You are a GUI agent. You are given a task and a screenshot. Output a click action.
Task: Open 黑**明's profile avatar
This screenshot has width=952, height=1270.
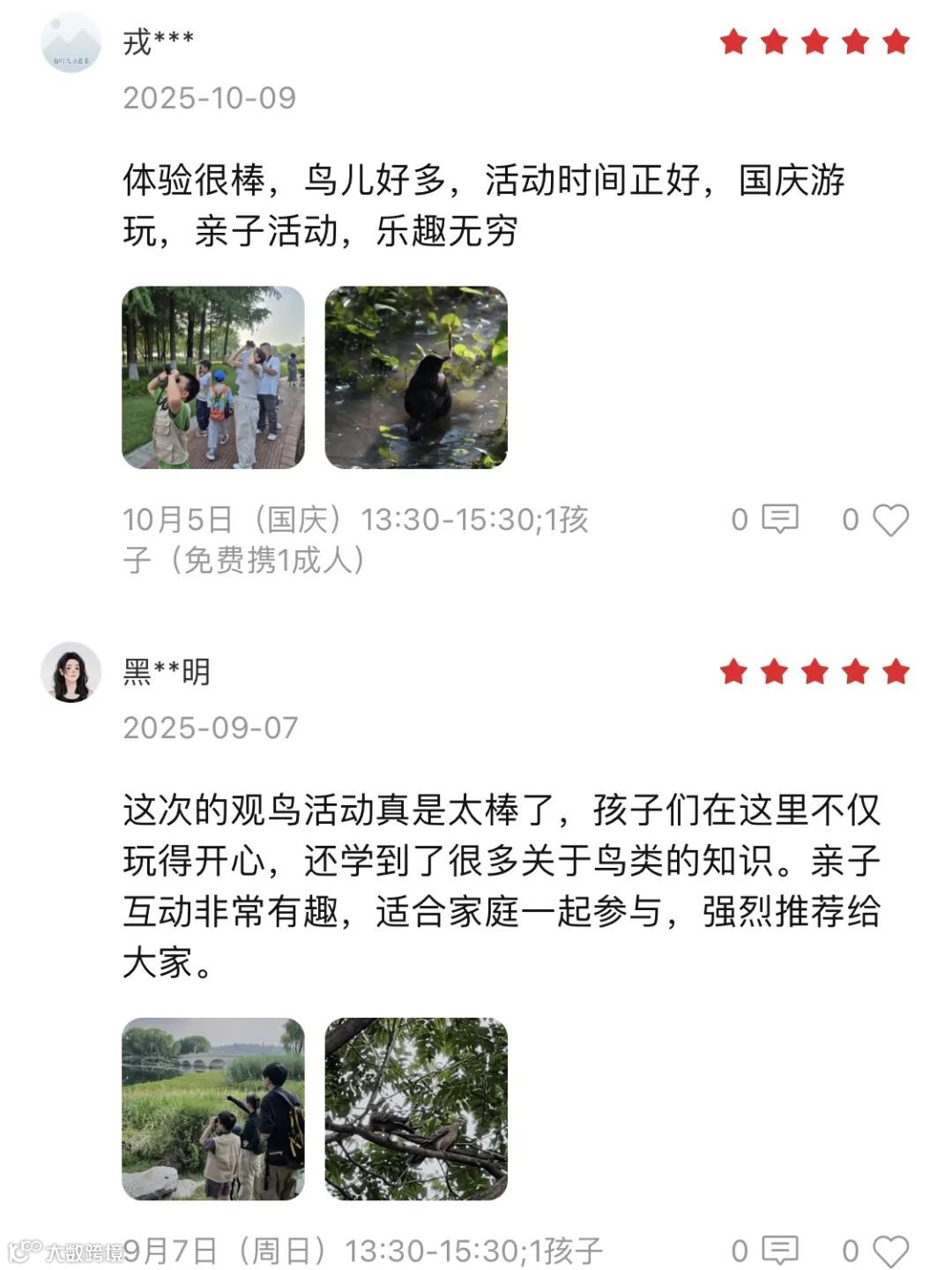tap(71, 672)
